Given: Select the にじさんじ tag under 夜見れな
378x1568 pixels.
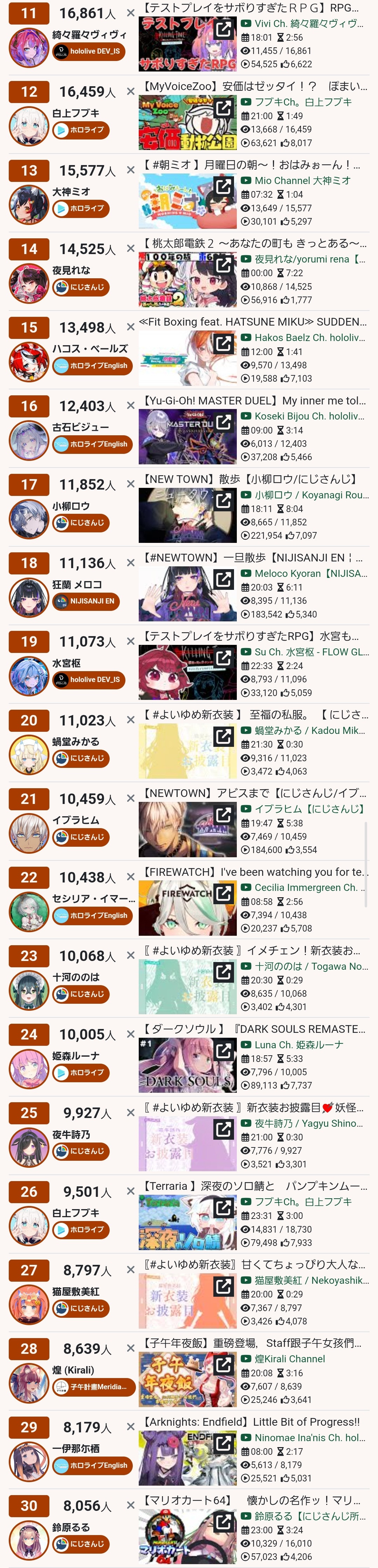Looking at the screenshot, I should coord(81,287).
